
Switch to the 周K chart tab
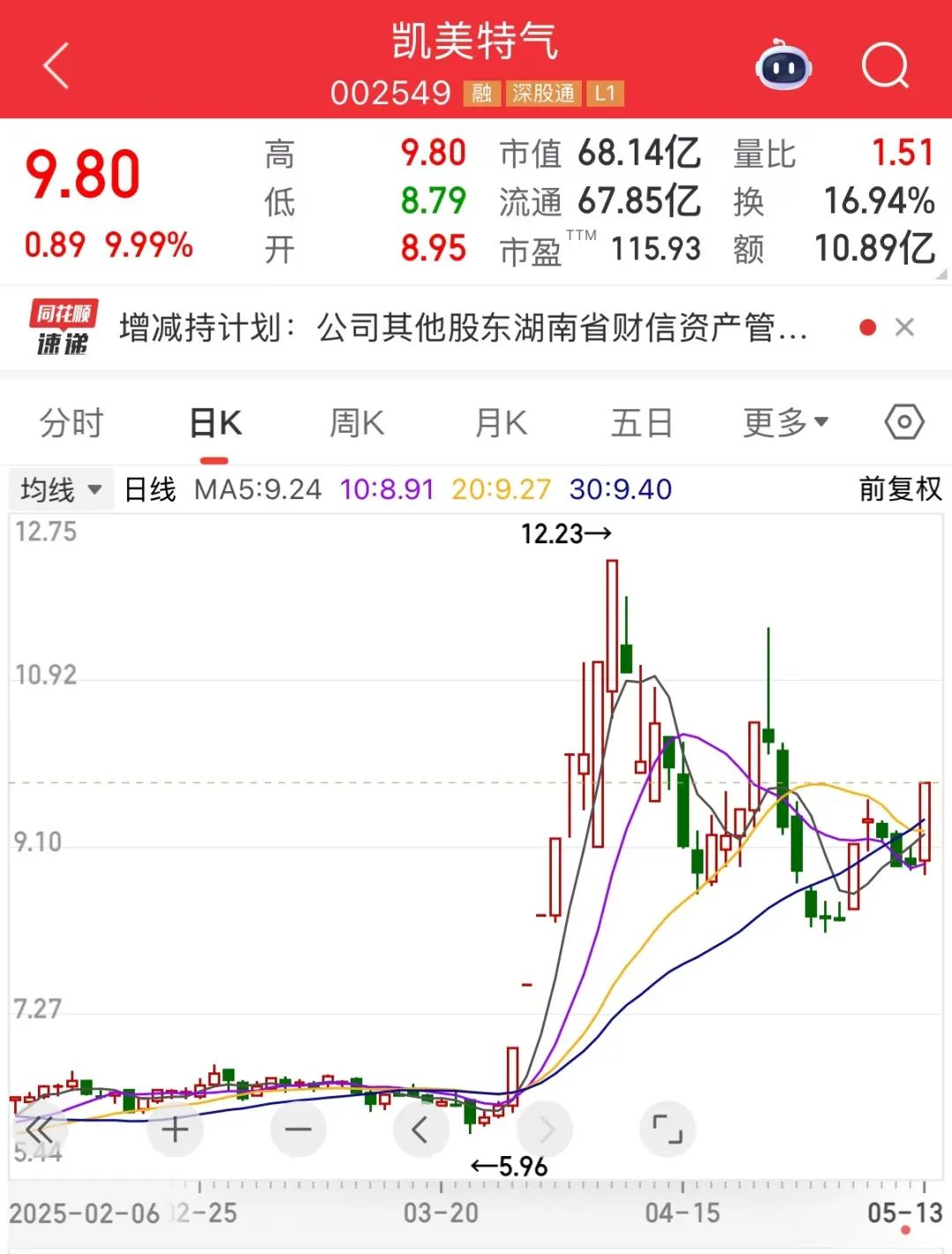tap(357, 423)
